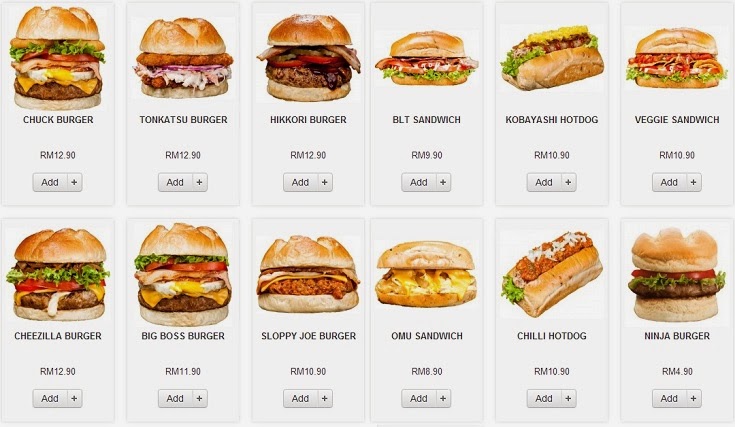735x427 pixels.
Task: Add the Ninja Burger for RM4.90
Action: (x=677, y=398)
